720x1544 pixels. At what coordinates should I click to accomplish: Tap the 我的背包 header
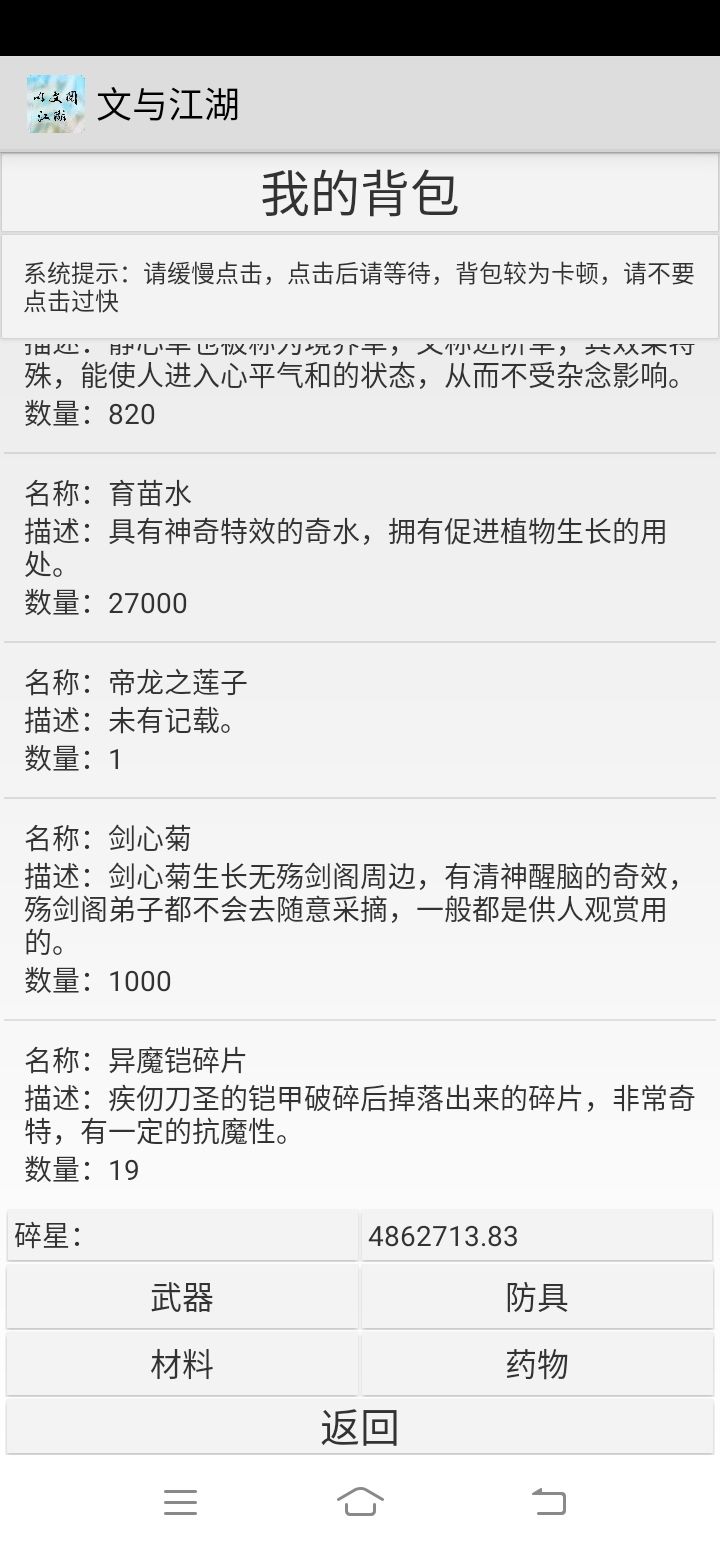tap(360, 191)
